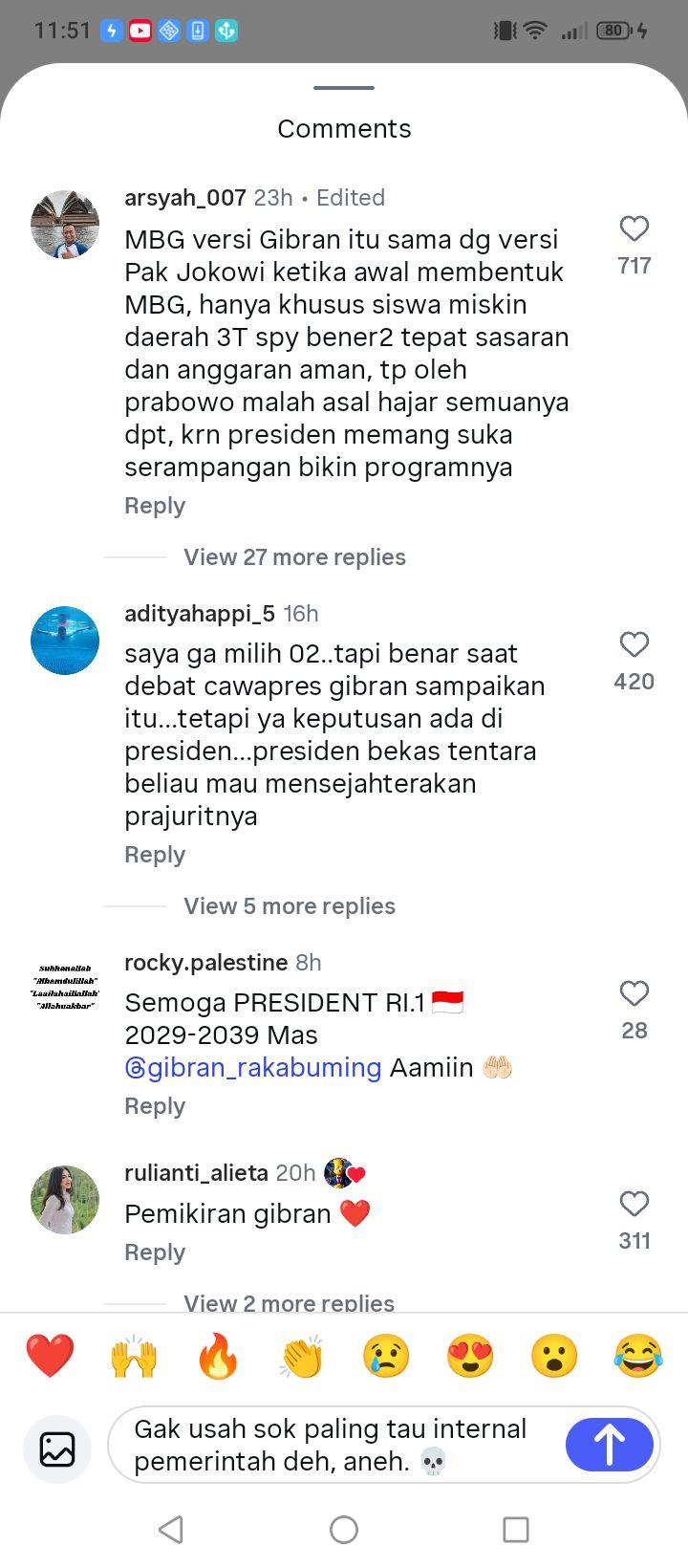The height and width of the screenshot is (1568, 688).
Task: Expand View 27 more replies
Action: [x=294, y=557]
